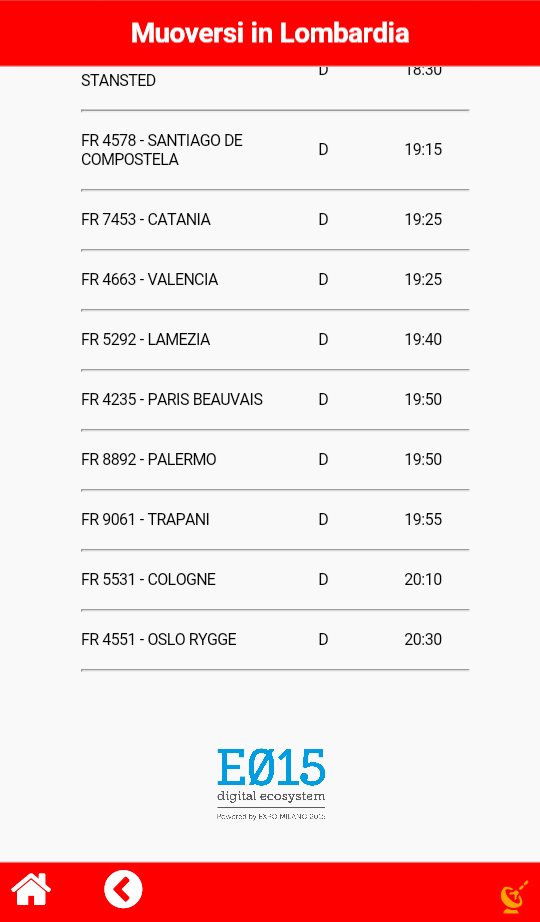The width and height of the screenshot is (540, 922).
Task: Tap the back arrow in bottom bar
Action: pyautogui.click(x=123, y=889)
